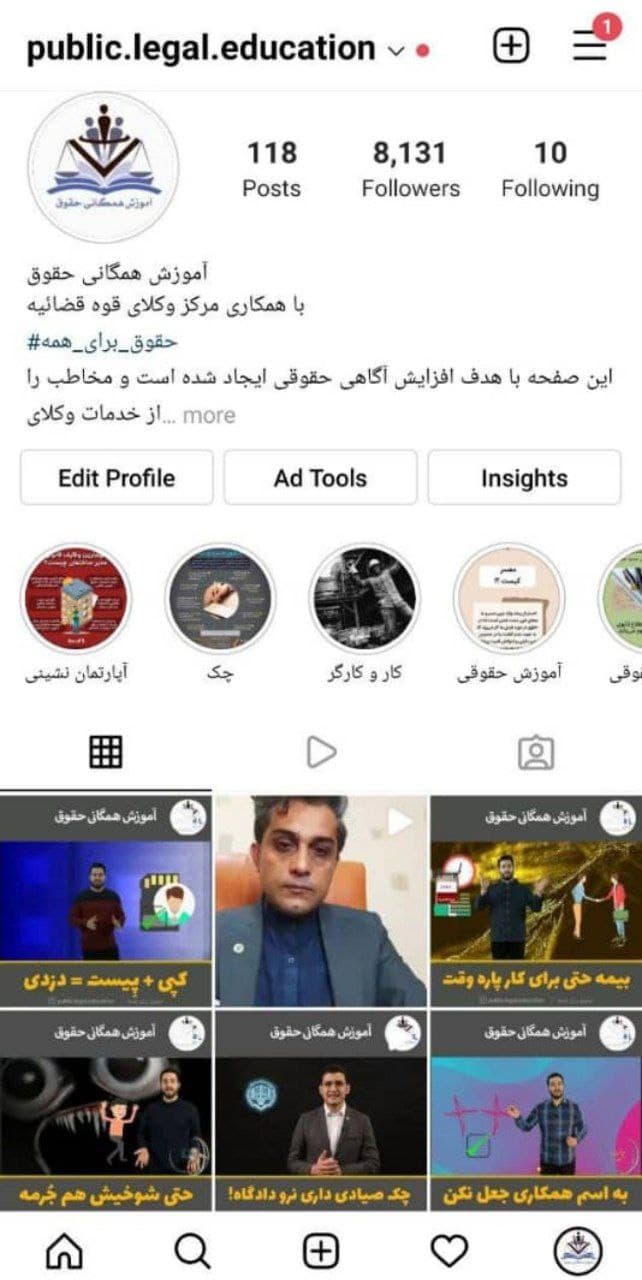
Task: Switch to the Reels video tab
Action: (321, 752)
